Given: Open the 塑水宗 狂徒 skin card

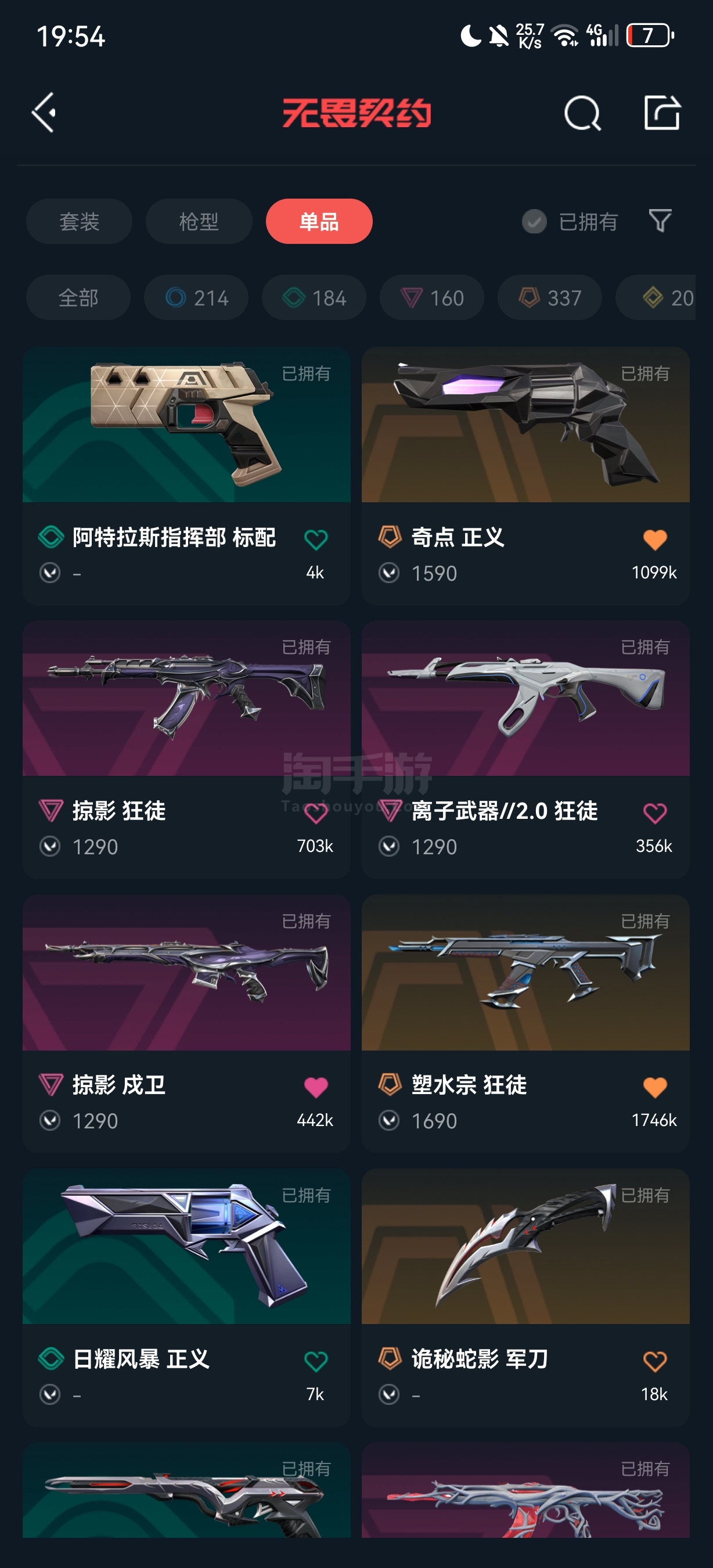Looking at the screenshot, I should (525, 1023).
